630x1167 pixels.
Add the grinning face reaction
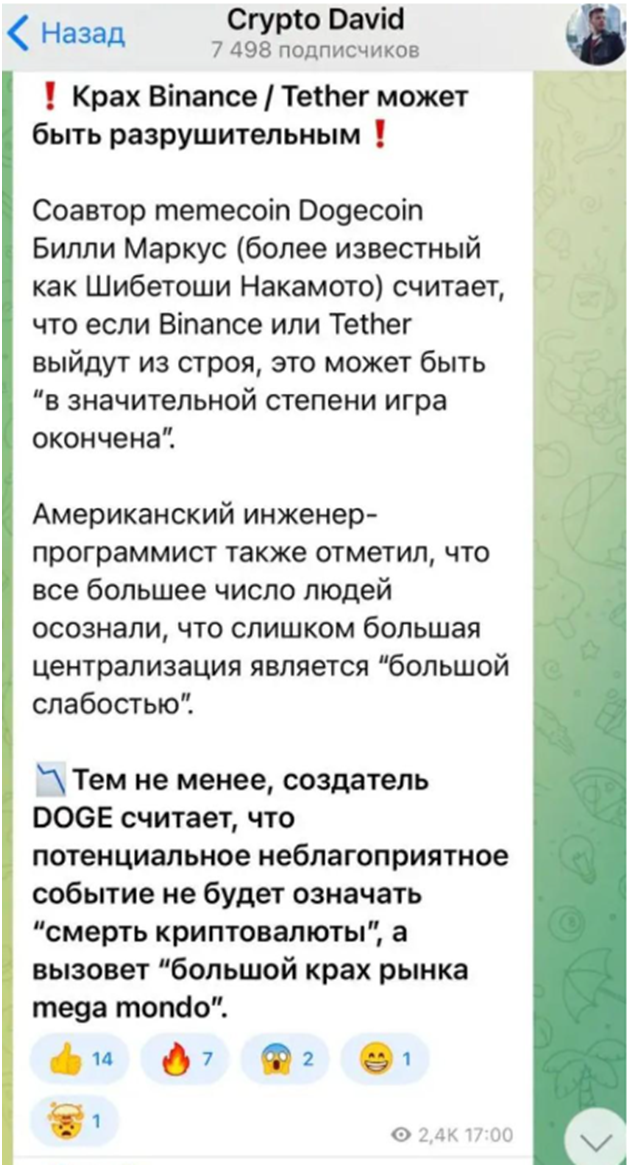[384, 1061]
